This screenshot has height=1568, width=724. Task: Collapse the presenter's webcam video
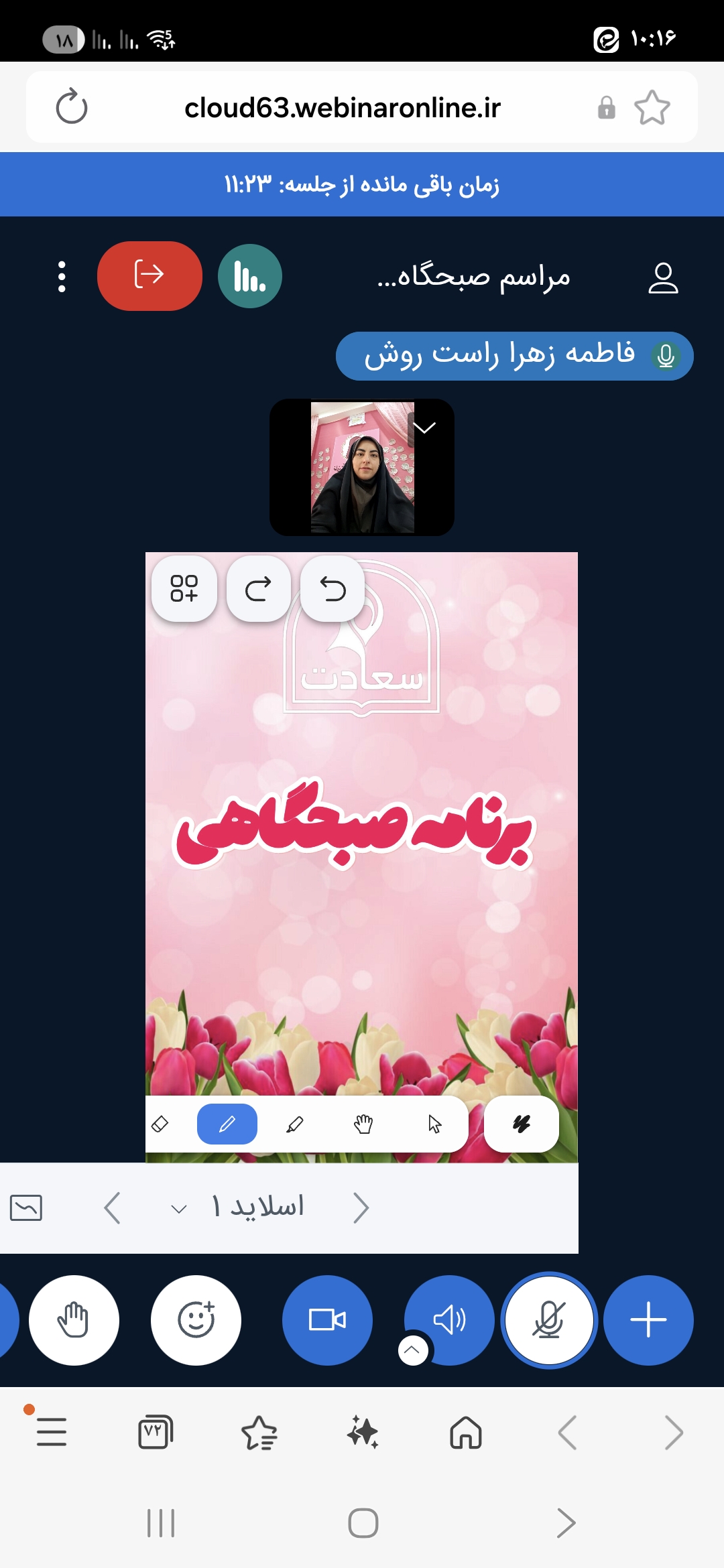coord(424,428)
